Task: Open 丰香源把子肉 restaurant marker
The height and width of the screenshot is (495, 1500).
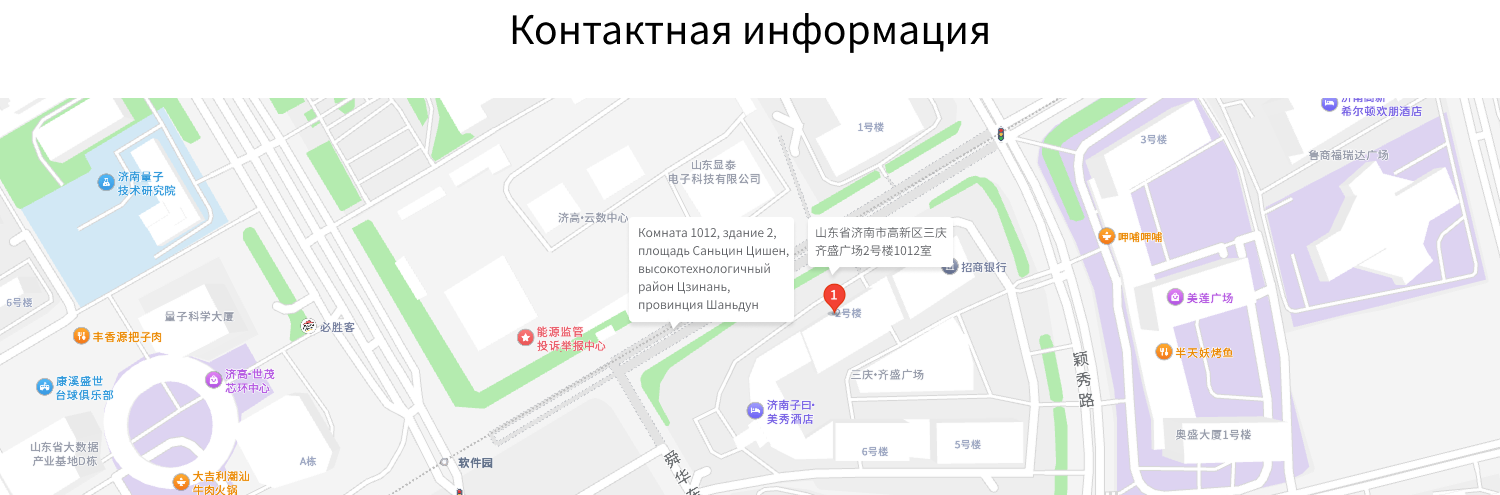Action: click(82, 336)
